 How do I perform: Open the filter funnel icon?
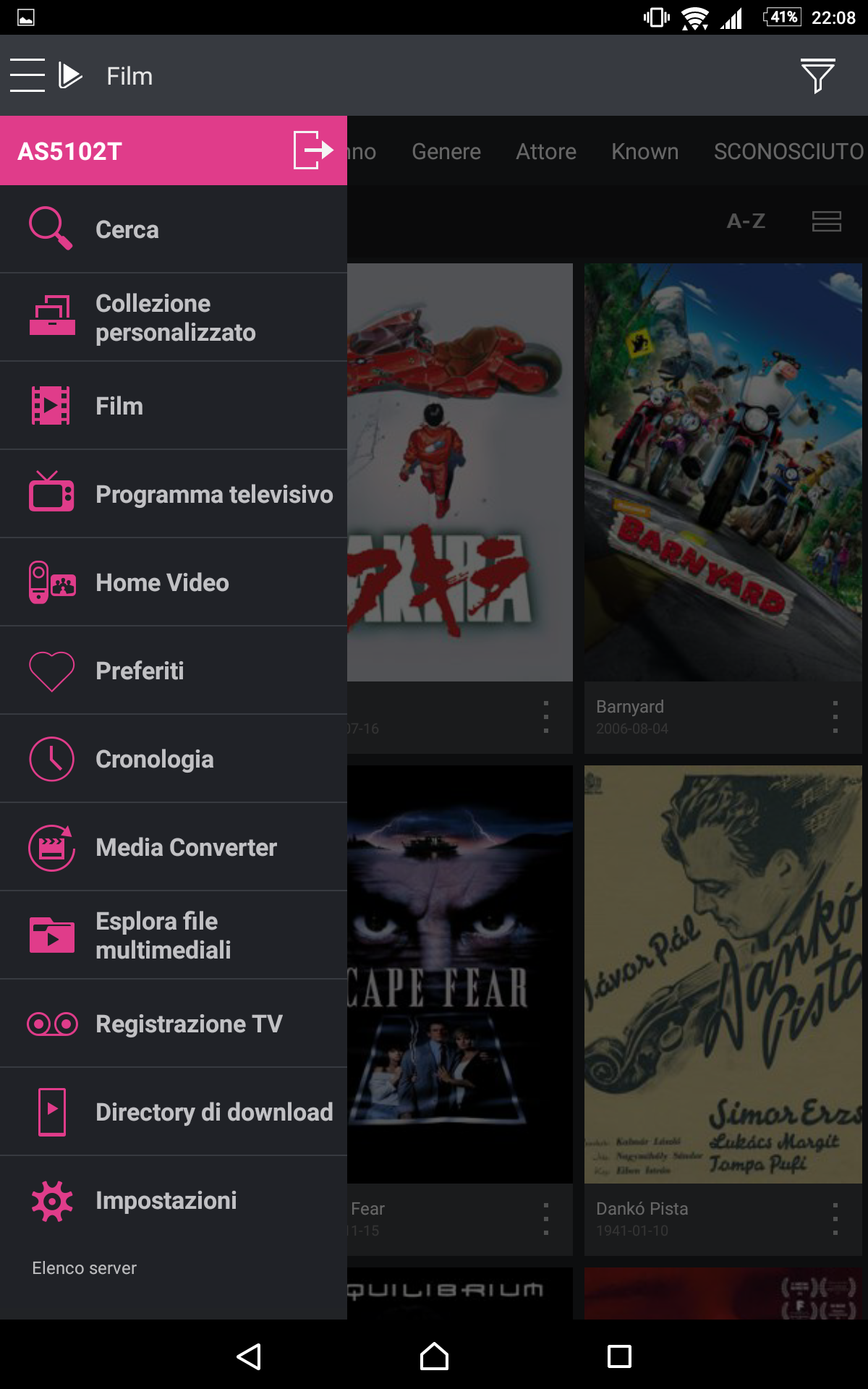[x=818, y=75]
